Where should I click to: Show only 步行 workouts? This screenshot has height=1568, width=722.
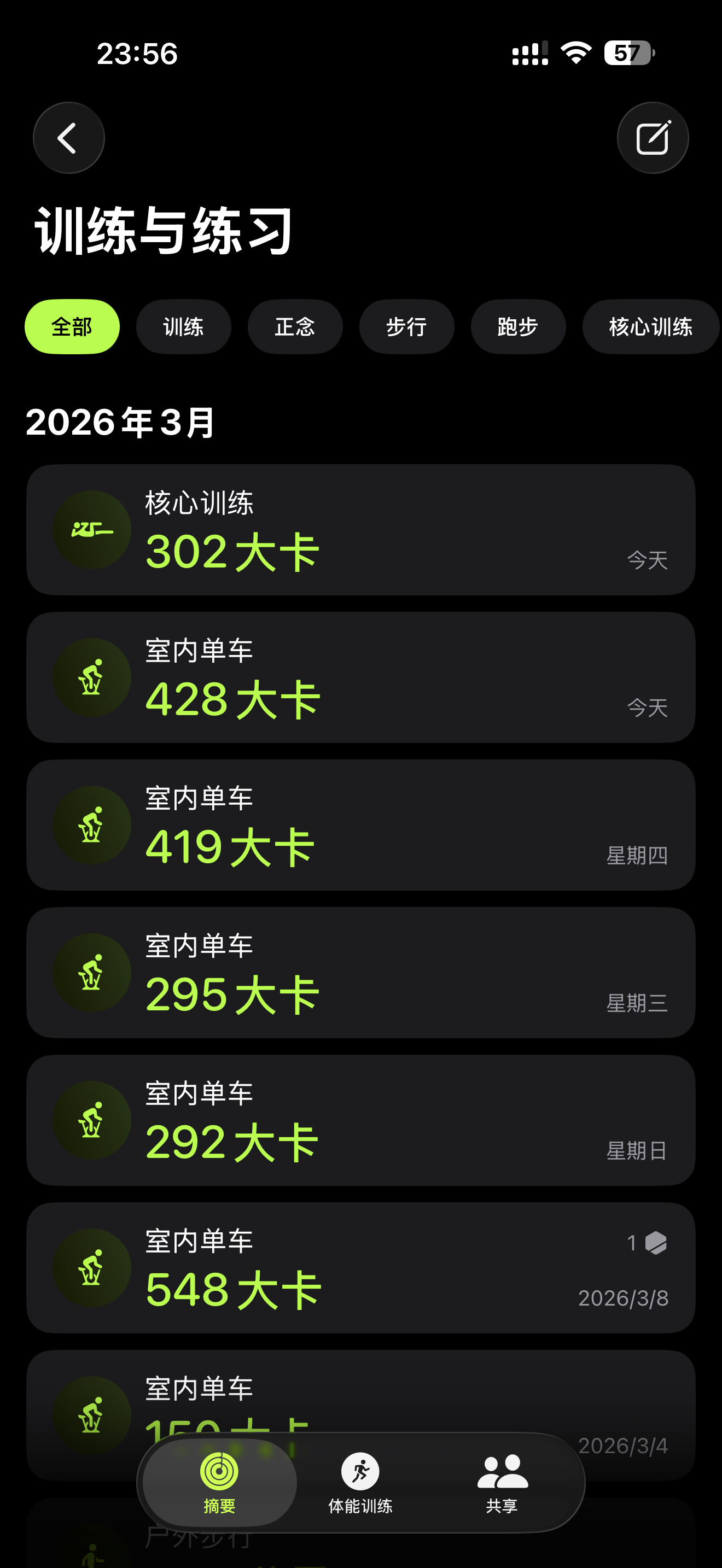coord(406,327)
